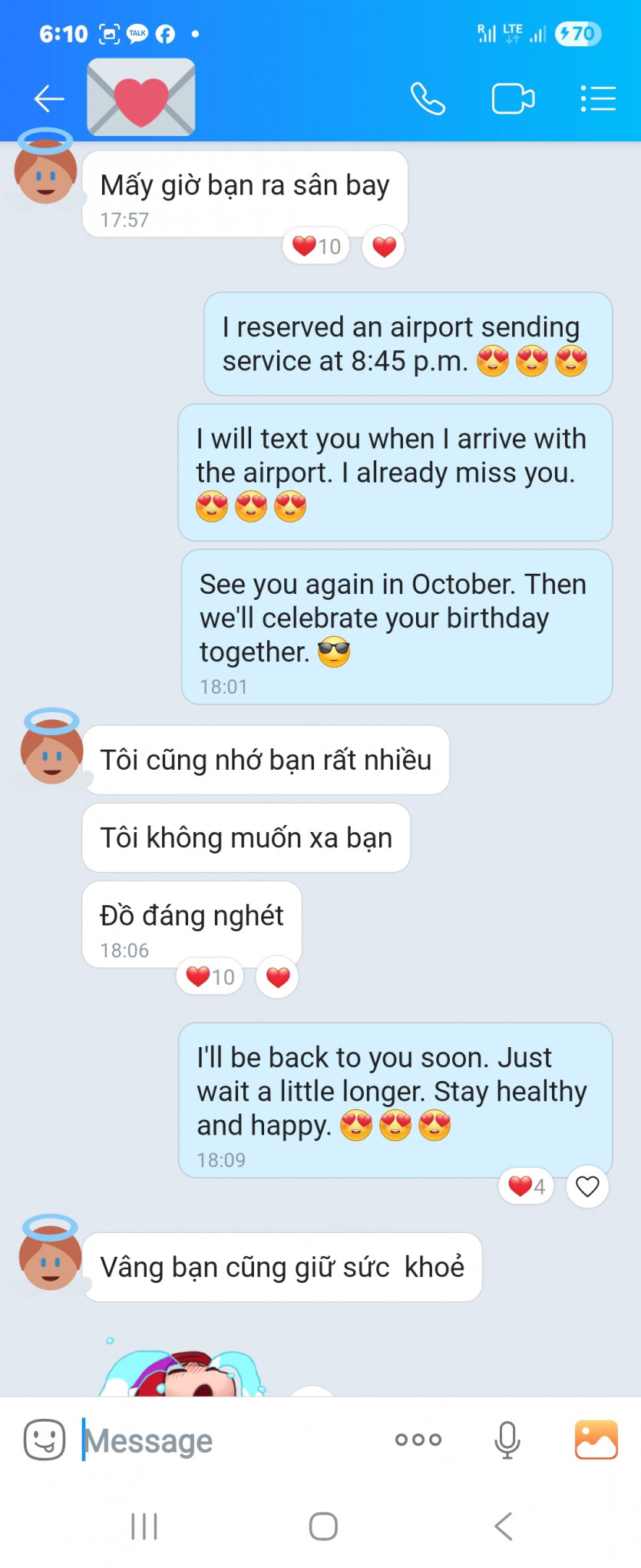View the 4 heart reactions on your message
The width and height of the screenshot is (641, 1568).
(x=527, y=1187)
